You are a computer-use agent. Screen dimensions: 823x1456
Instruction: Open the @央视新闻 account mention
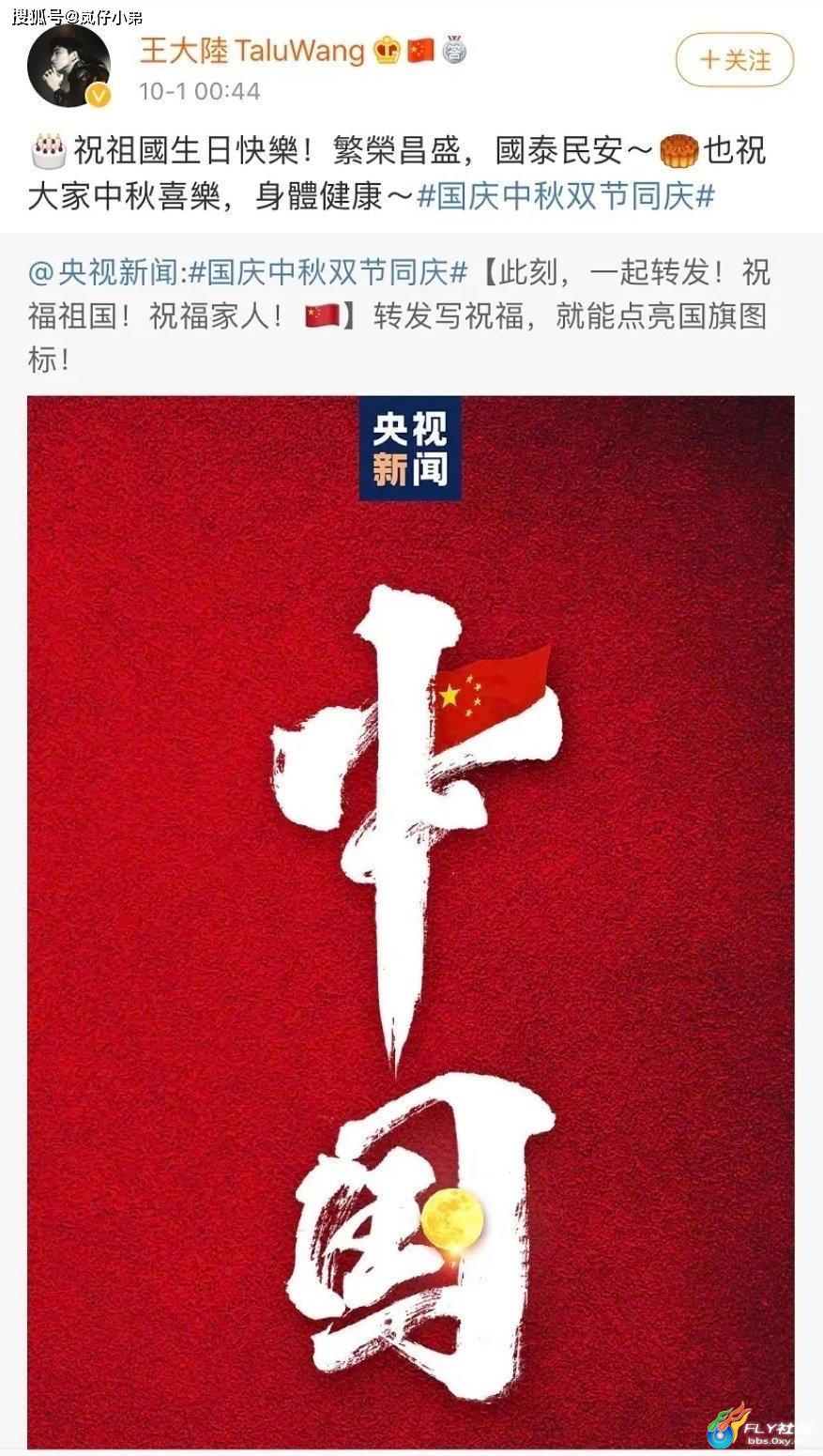(x=103, y=273)
